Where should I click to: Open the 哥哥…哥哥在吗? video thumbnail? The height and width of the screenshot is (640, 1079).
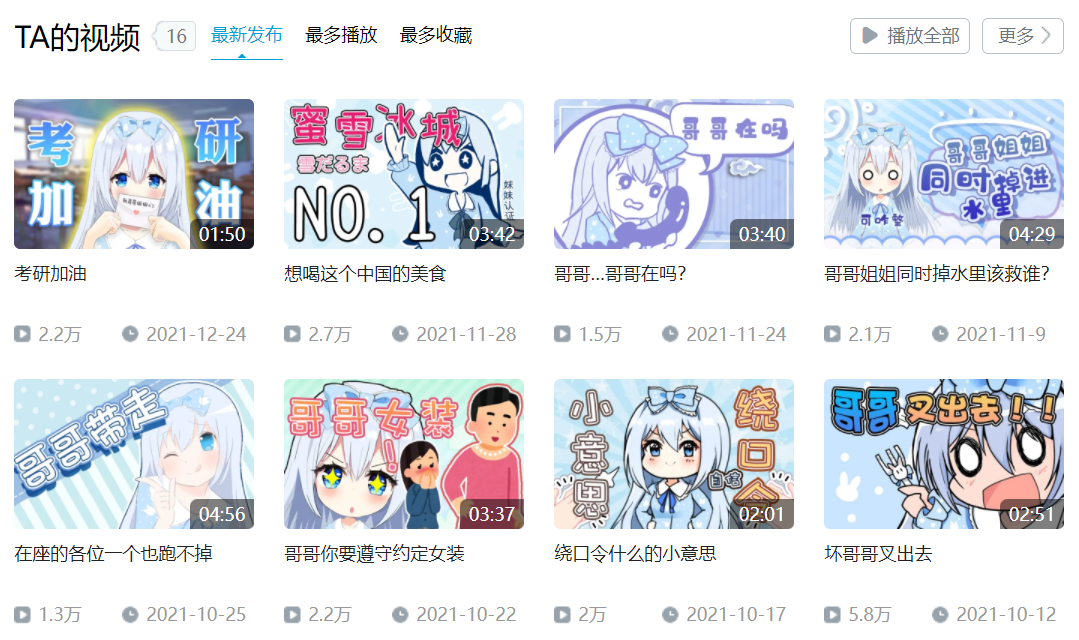(x=674, y=174)
